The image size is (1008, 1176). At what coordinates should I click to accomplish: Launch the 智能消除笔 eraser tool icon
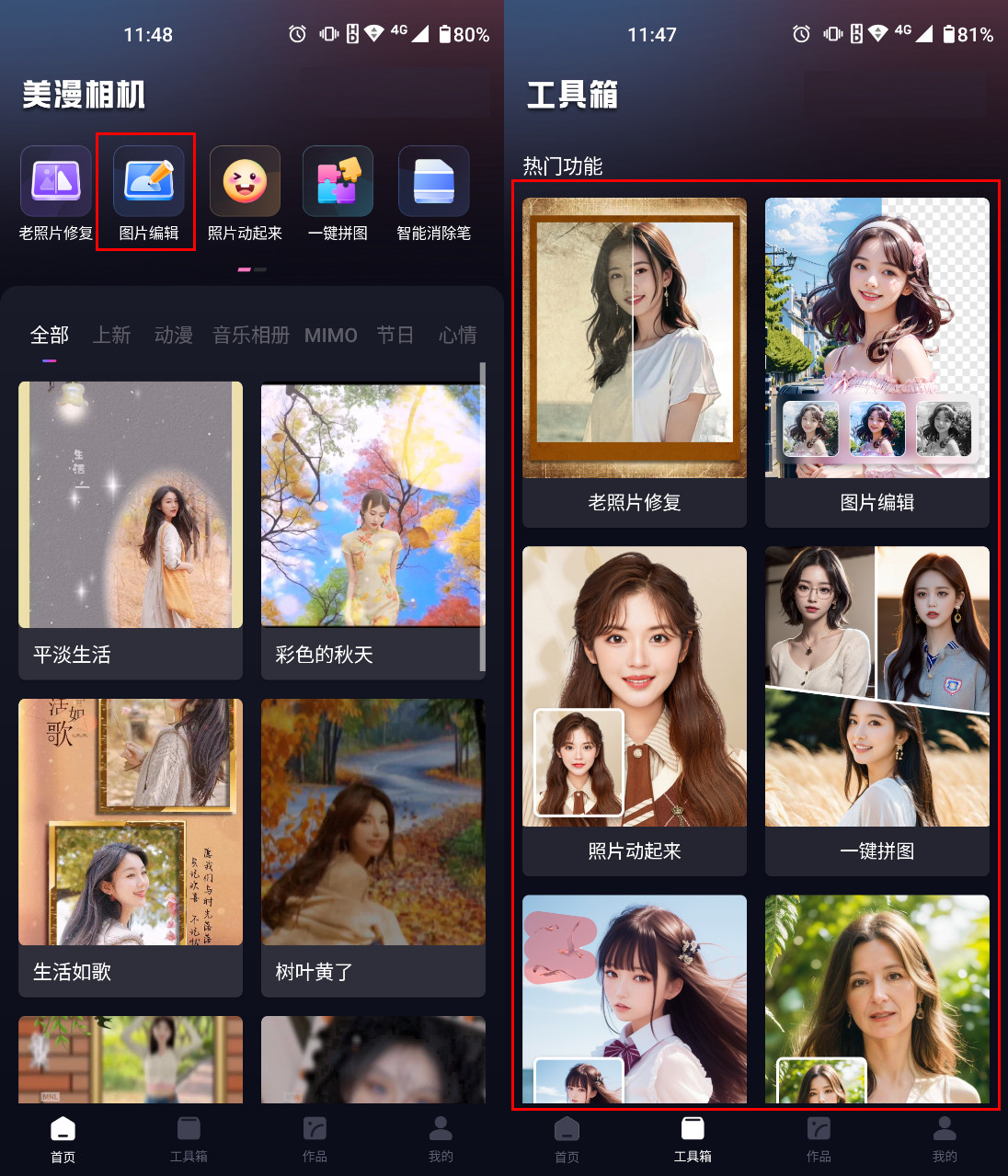[433, 181]
